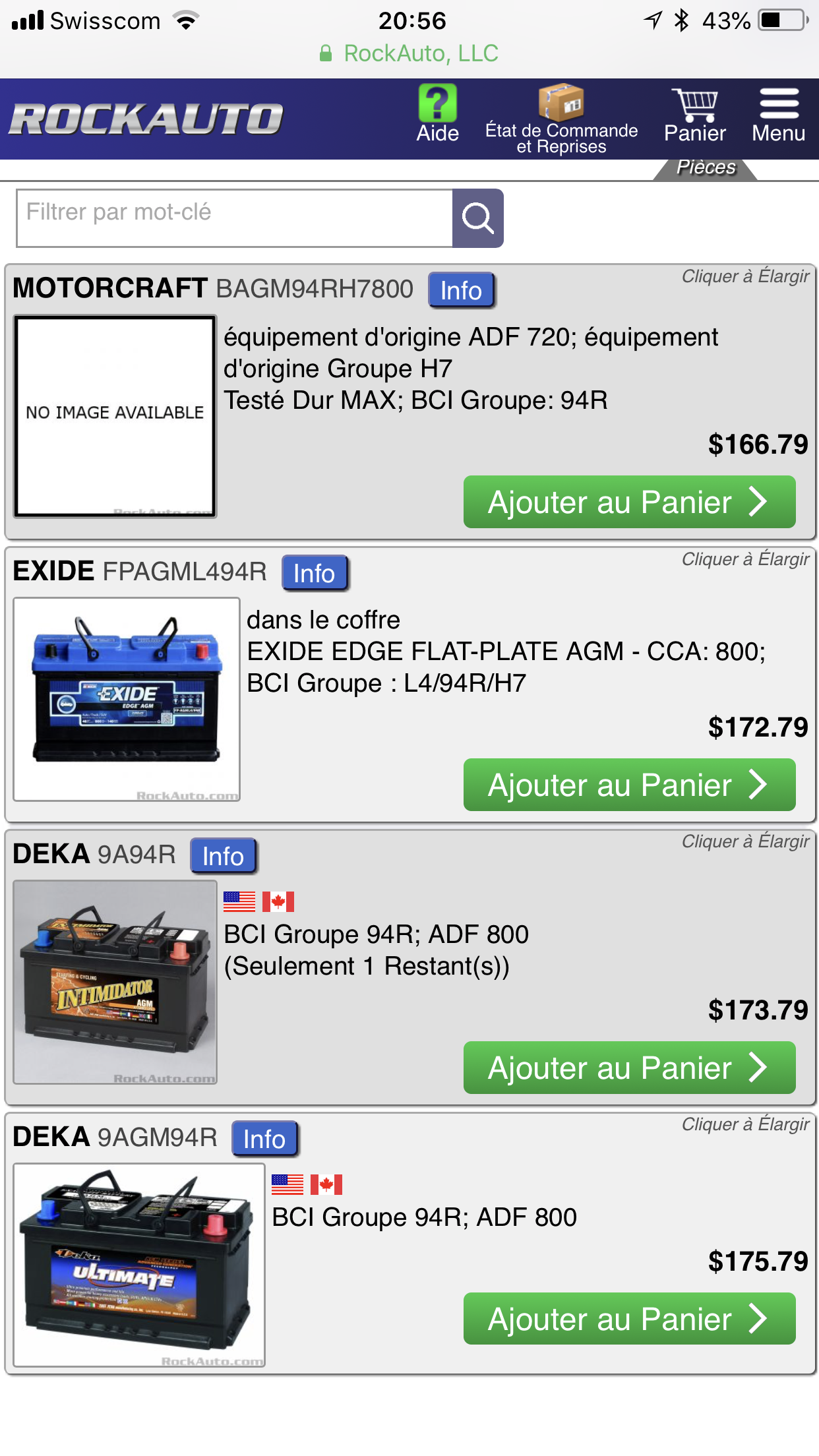Add Deka 9A94R $173.79 to cart
Image resolution: width=819 pixels, height=1456 pixels.
pyautogui.click(x=629, y=1068)
